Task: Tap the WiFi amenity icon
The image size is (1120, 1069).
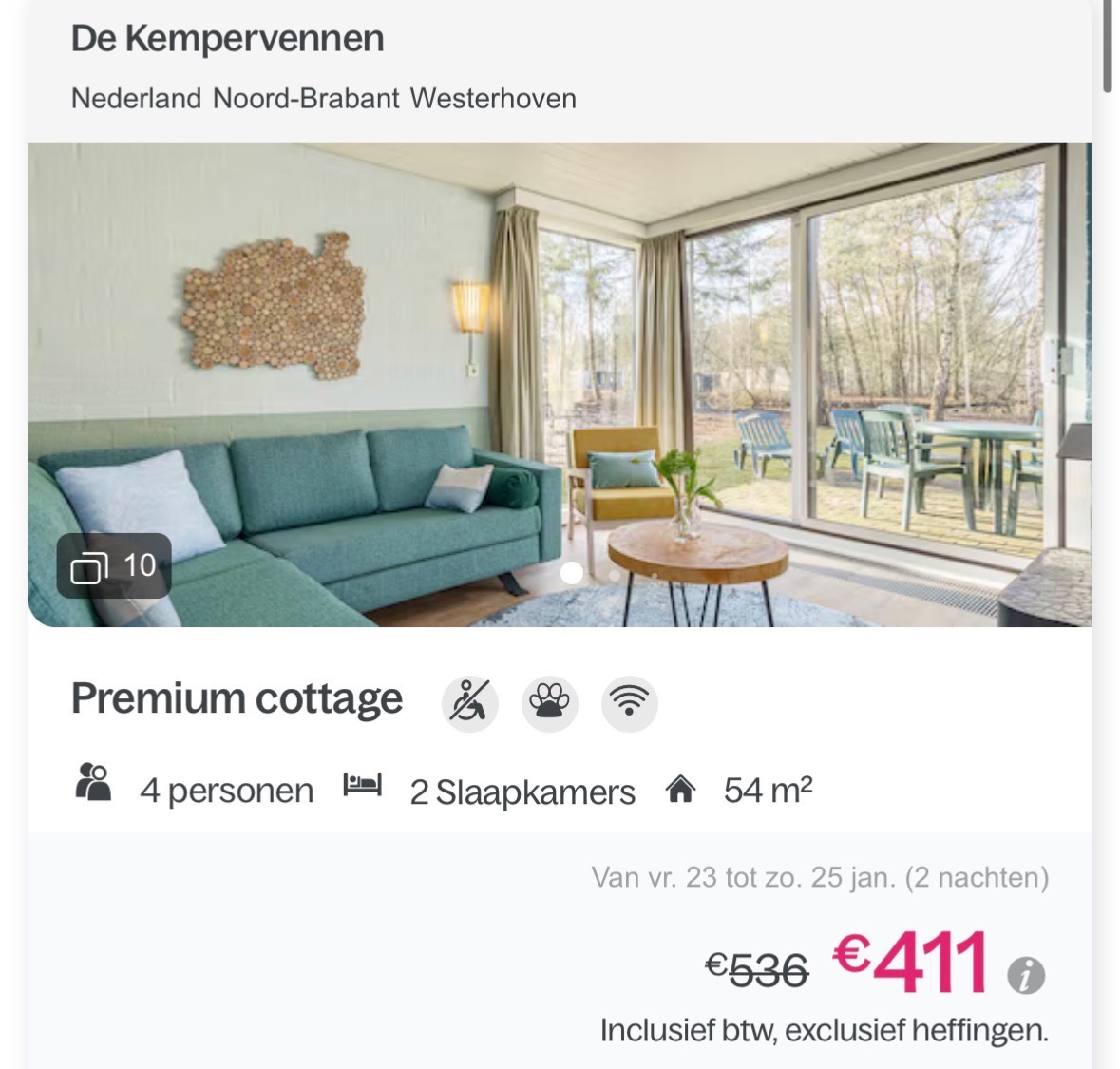Action: pos(630,703)
